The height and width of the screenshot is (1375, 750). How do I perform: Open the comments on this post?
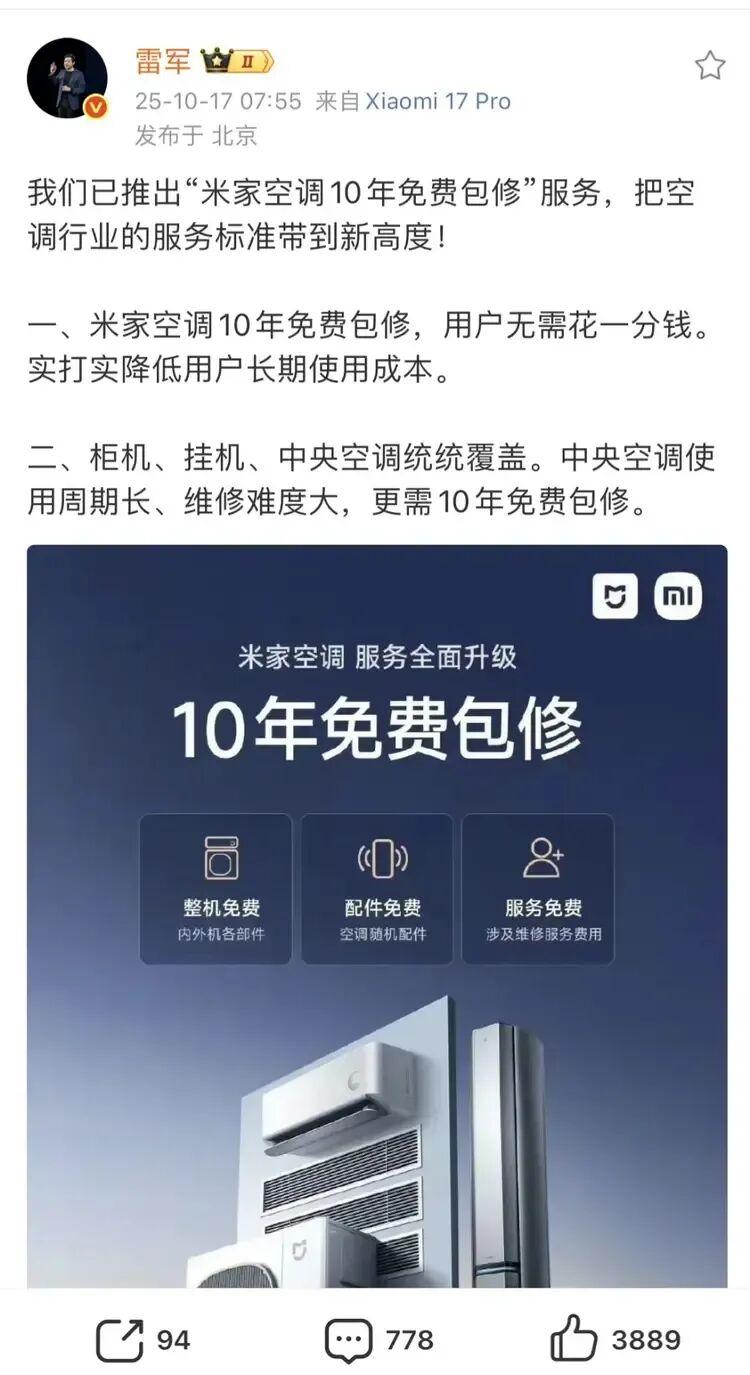click(x=379, y=1338)
